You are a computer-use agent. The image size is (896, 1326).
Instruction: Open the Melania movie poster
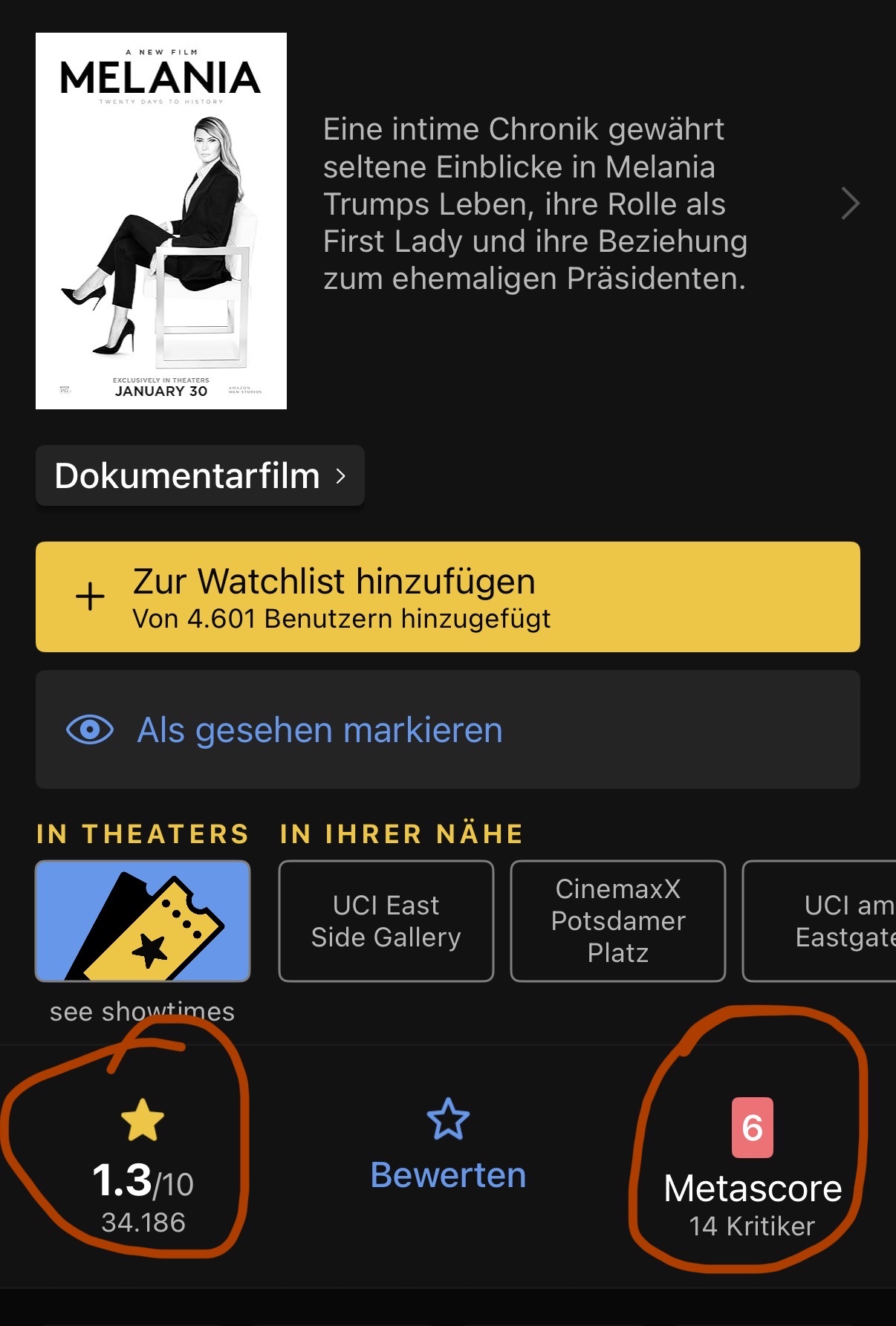coord(161,221)
